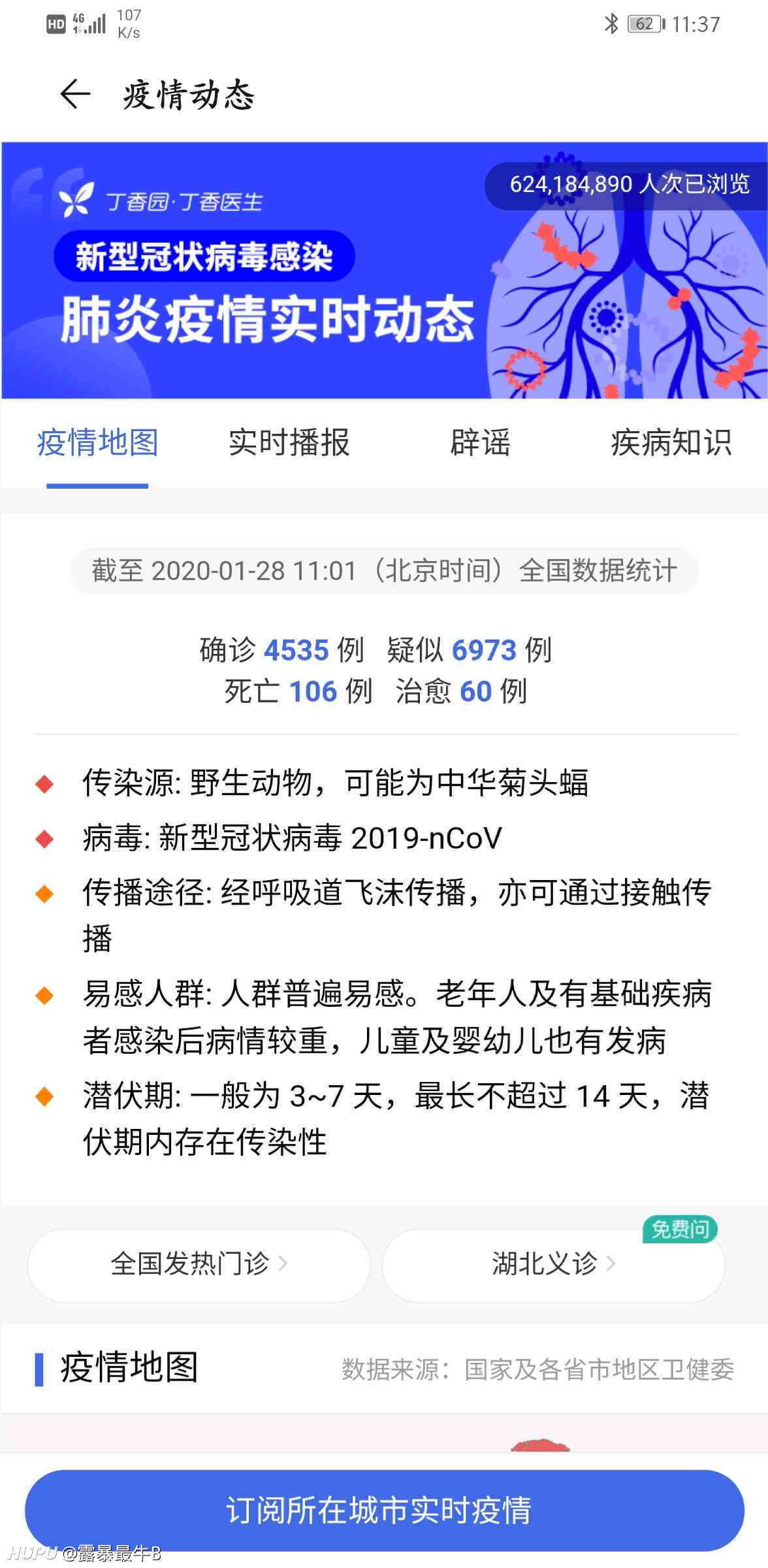Screen dimensions: 768x1568
Task: Switch to the 实时播报 tab
Action: 289,443
